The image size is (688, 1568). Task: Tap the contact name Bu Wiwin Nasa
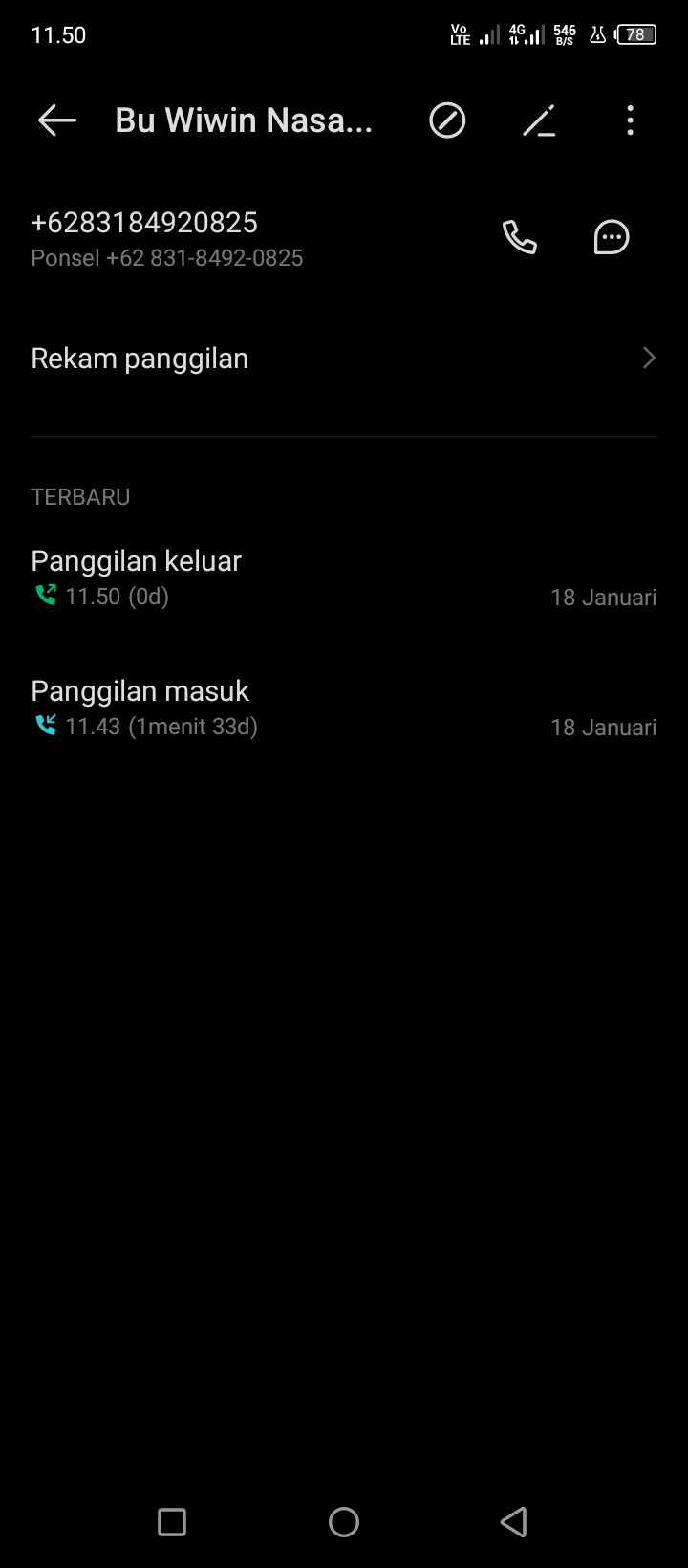[x=244, y=120]
